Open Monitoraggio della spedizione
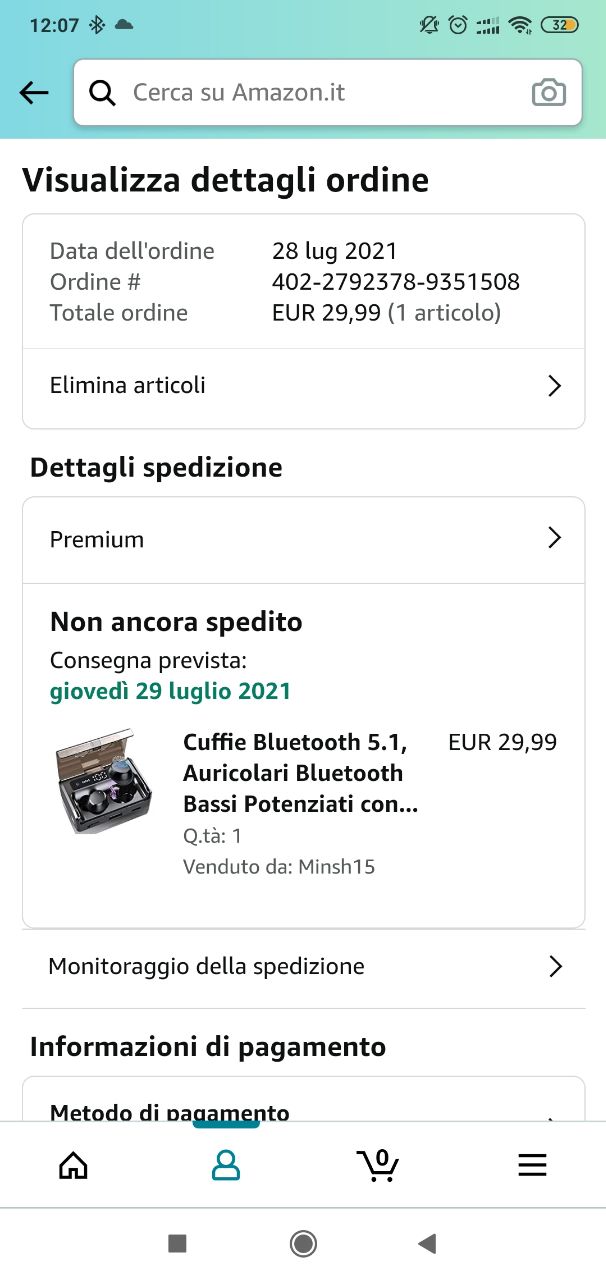 point(303,967)
